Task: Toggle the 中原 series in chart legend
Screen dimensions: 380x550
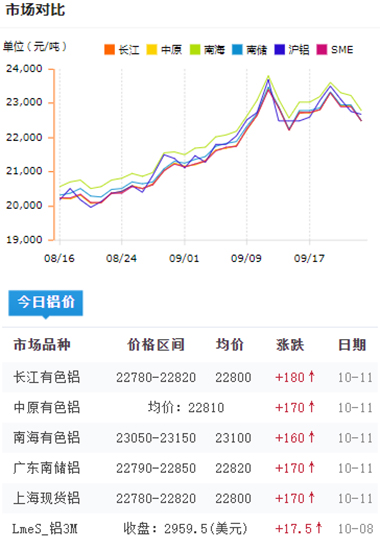Action: click(164, 49)
